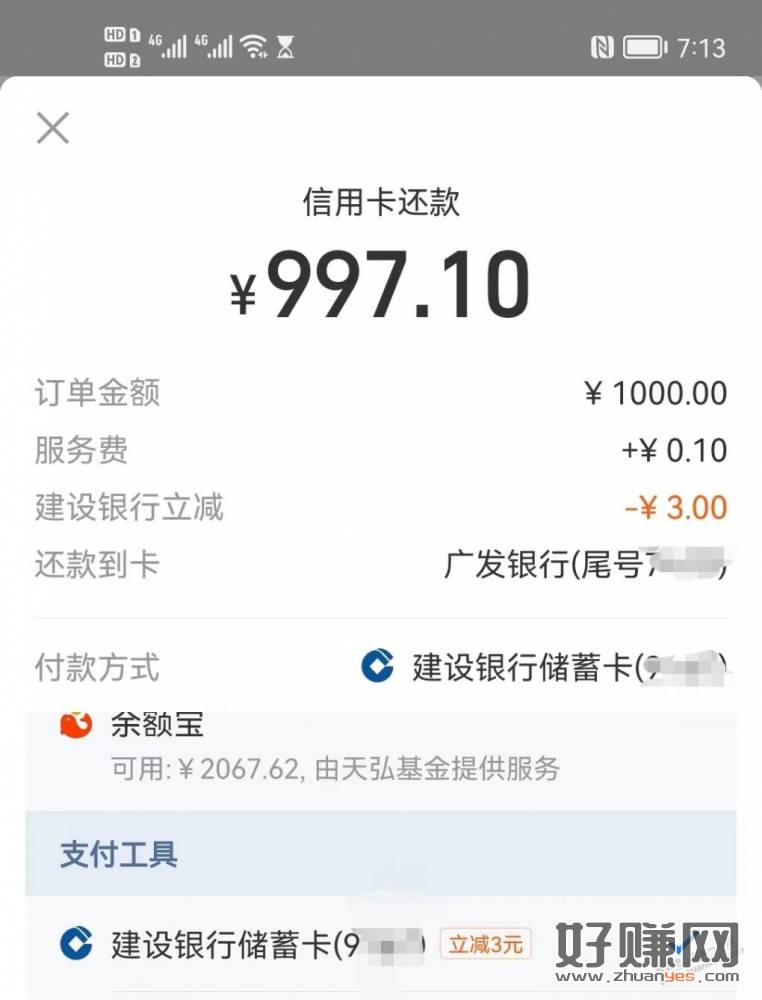762x1000 pixels.
Task: Close the credit card repayment sheet
Action: tap(53, 128)
